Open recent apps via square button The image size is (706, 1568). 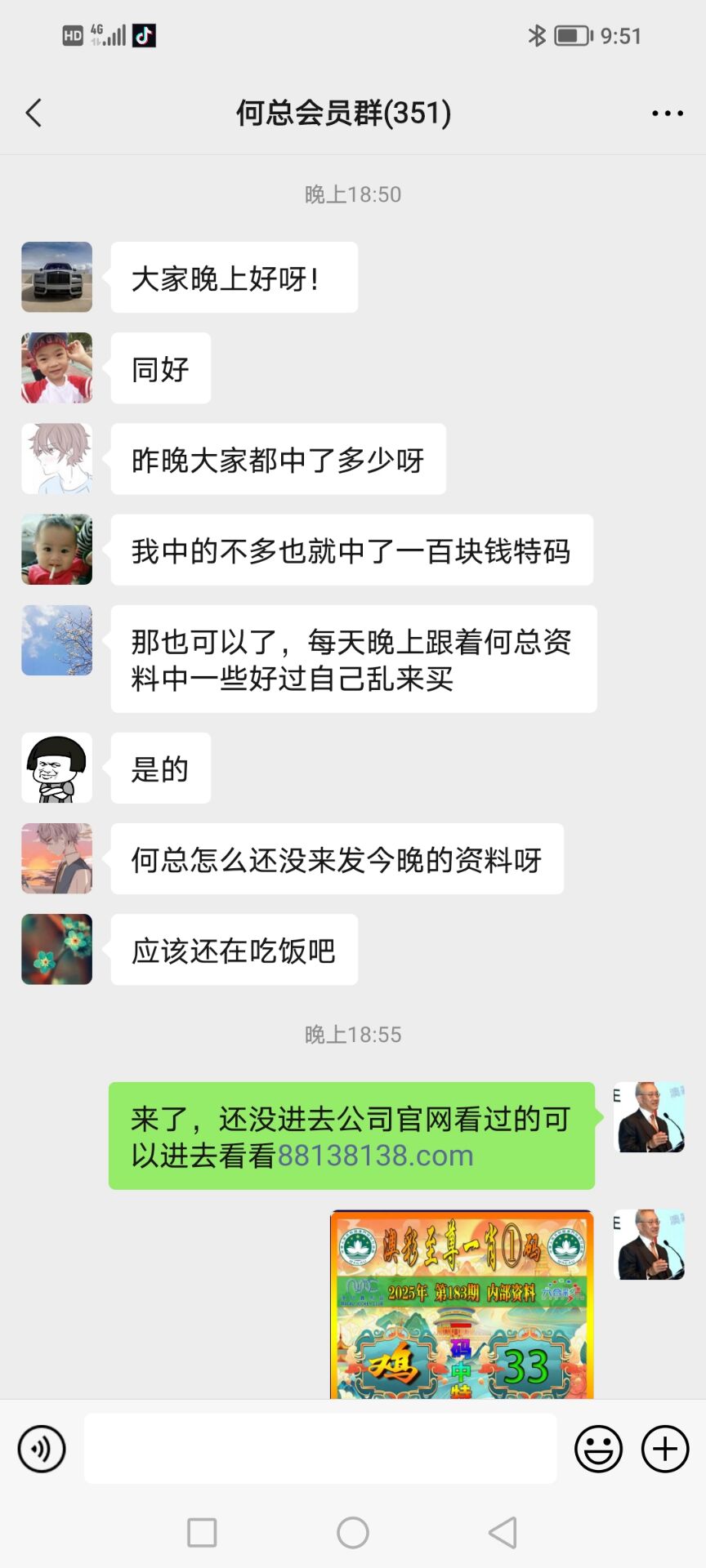202,1533
